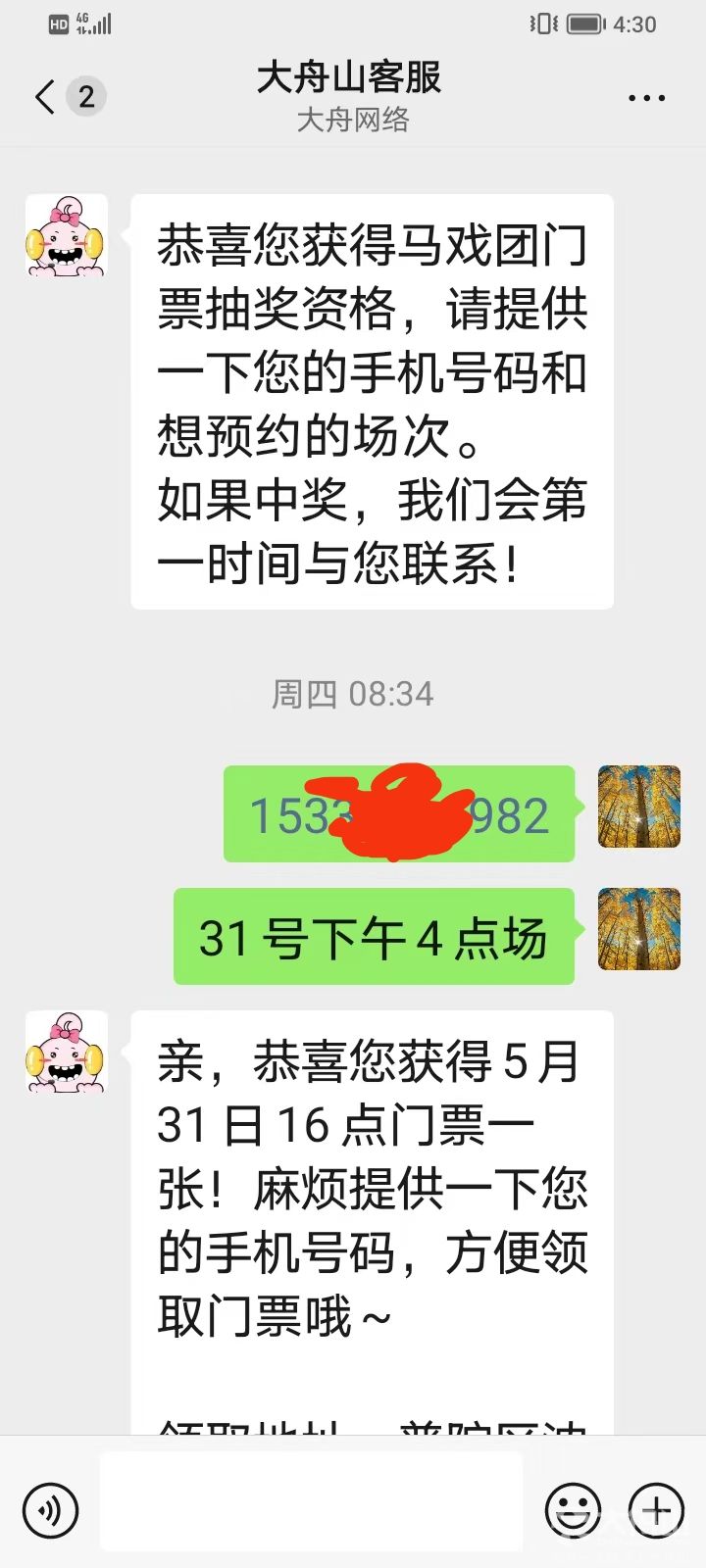
Task: Open the emoji sticker panel
Action: point(573,1510)
